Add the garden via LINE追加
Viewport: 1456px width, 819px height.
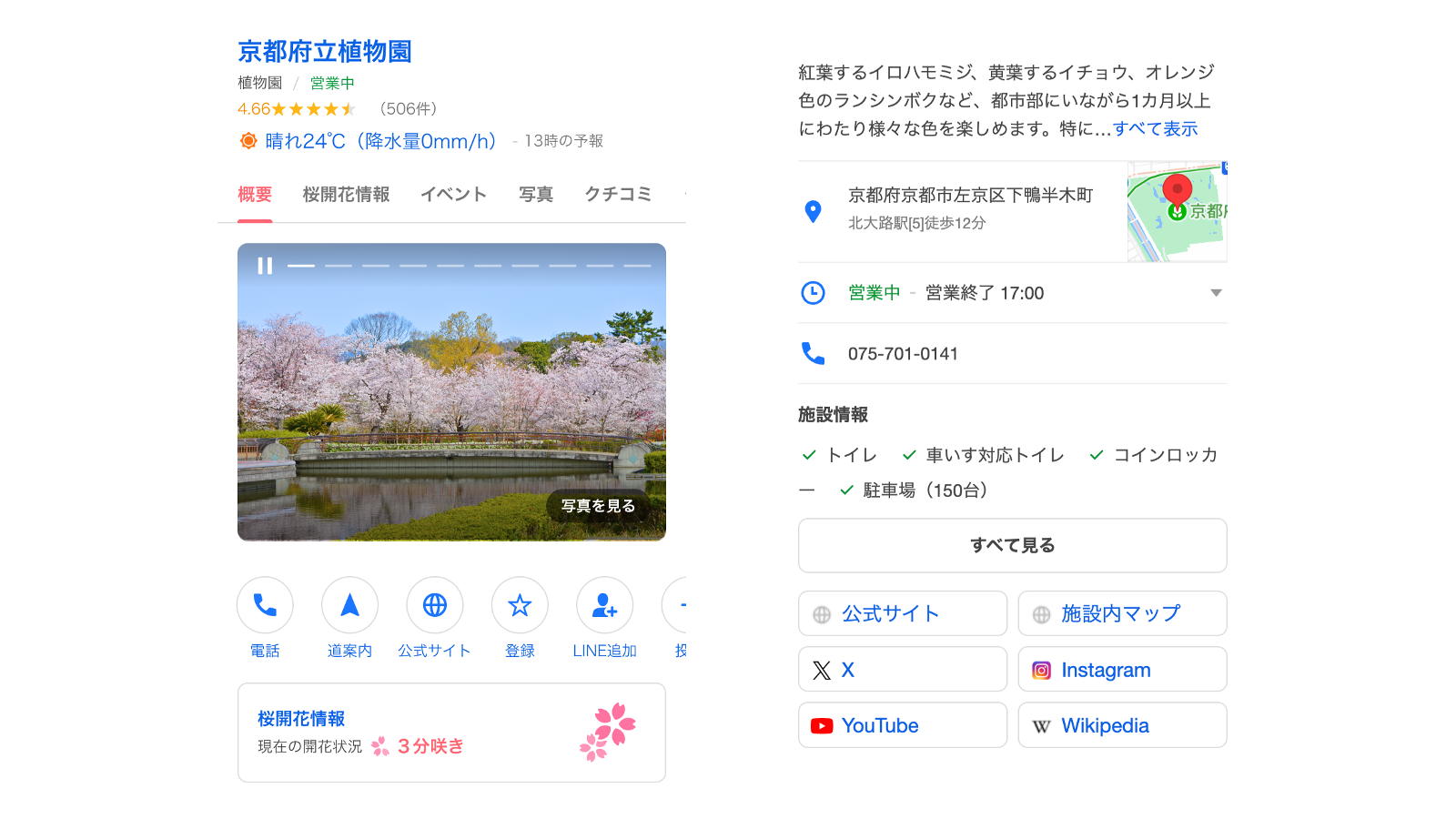point(604,605)
